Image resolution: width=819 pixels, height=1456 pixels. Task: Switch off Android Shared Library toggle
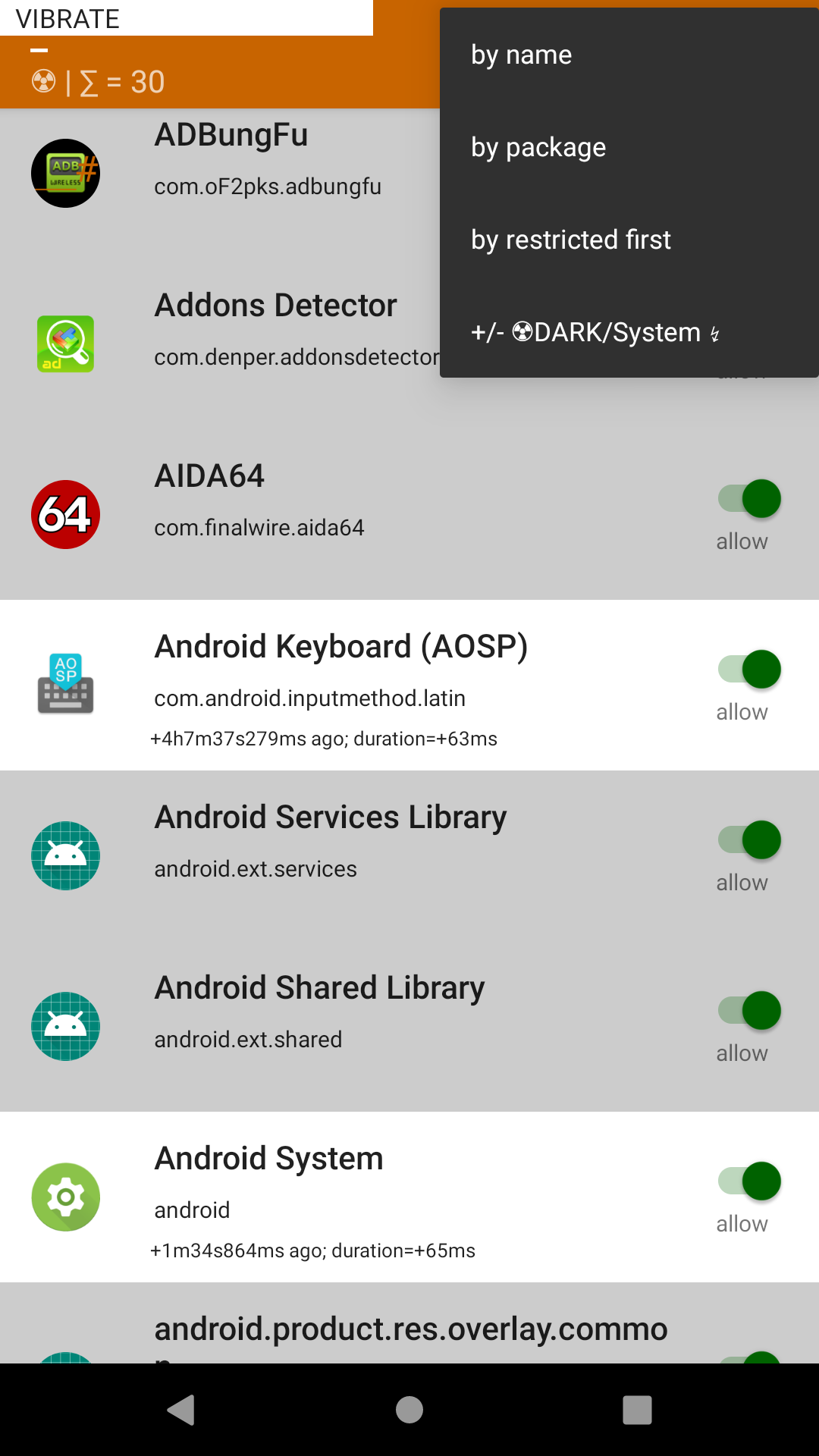coord(750,1011)
